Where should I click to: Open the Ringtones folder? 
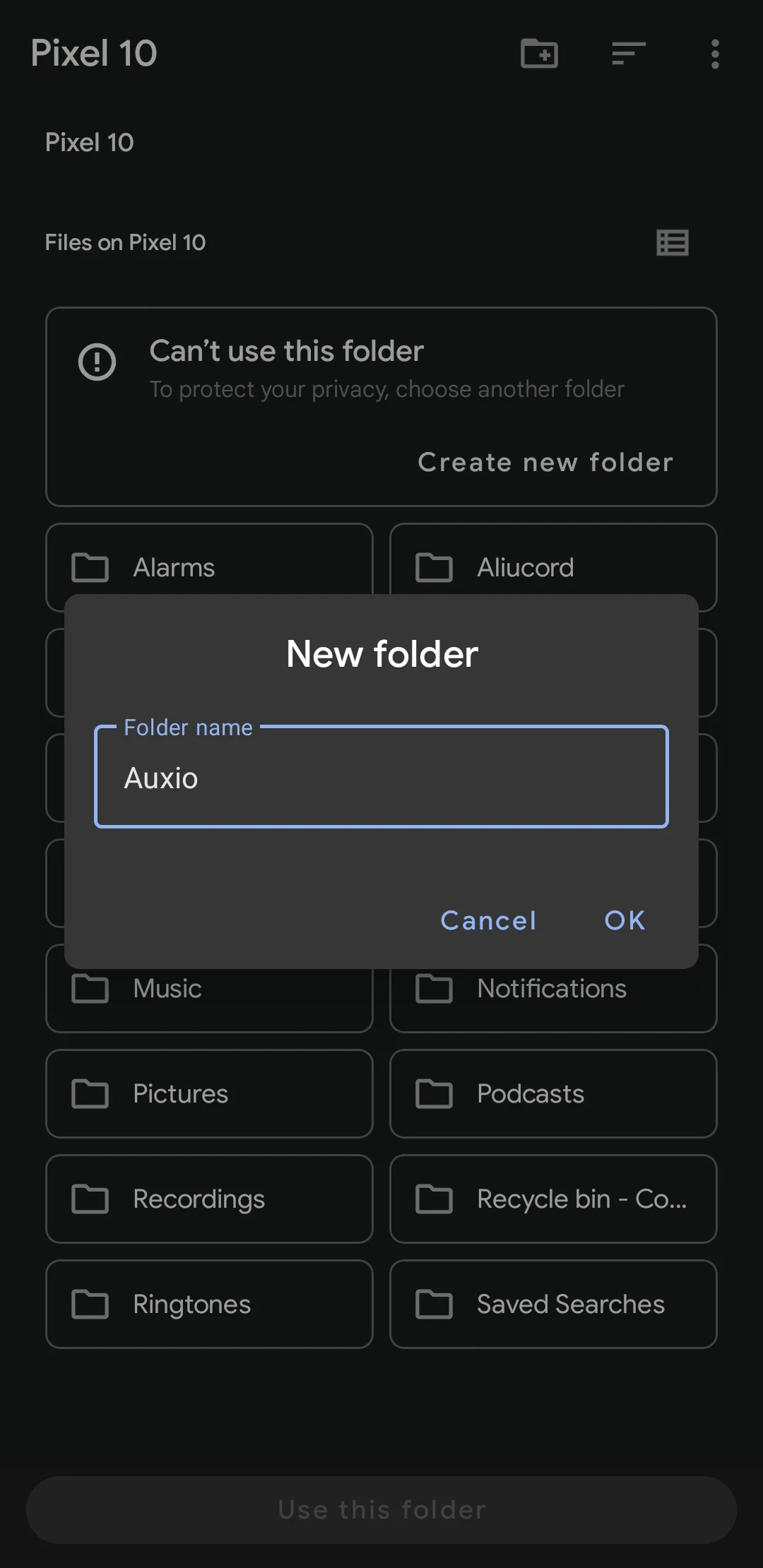[209, 1304]
